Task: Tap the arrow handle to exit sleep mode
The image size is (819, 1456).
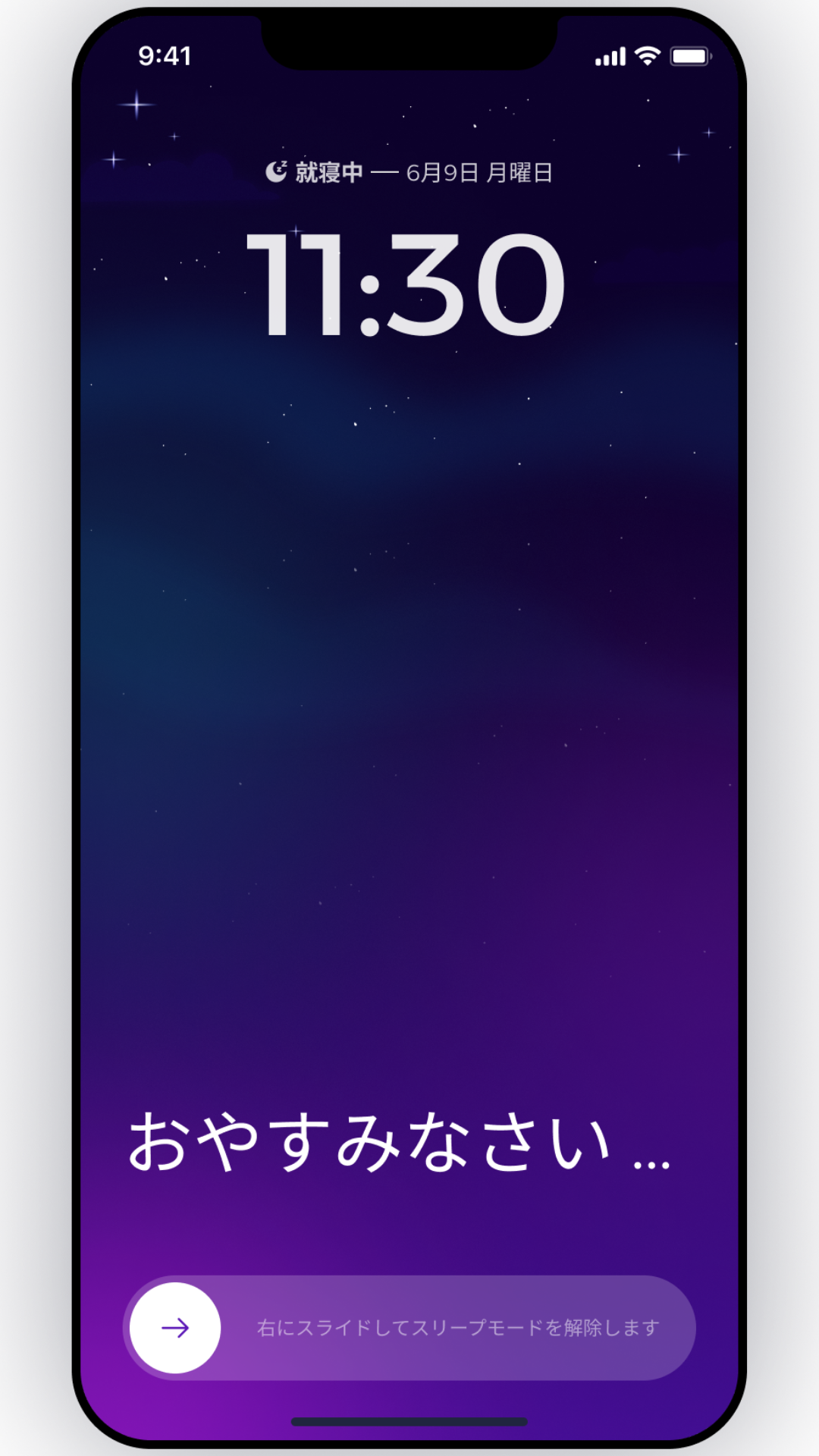Action: pyautogui.click(x=175, y=1327)
